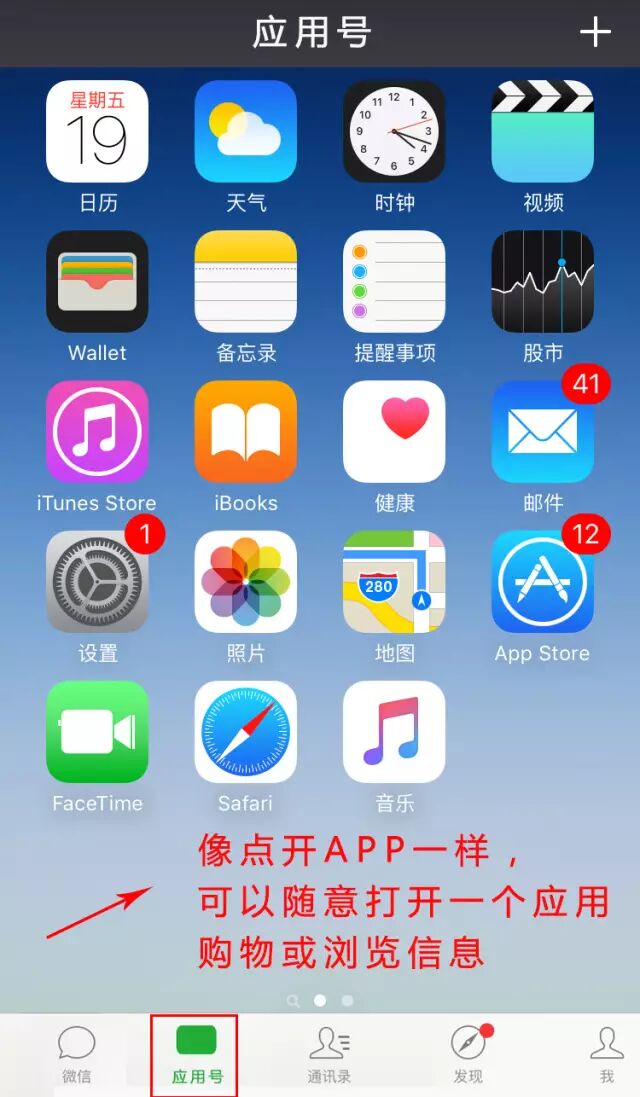Open the 股市 stocks app
The width and height of the screenshot is (640, 1097).
(x=542, y=281)
